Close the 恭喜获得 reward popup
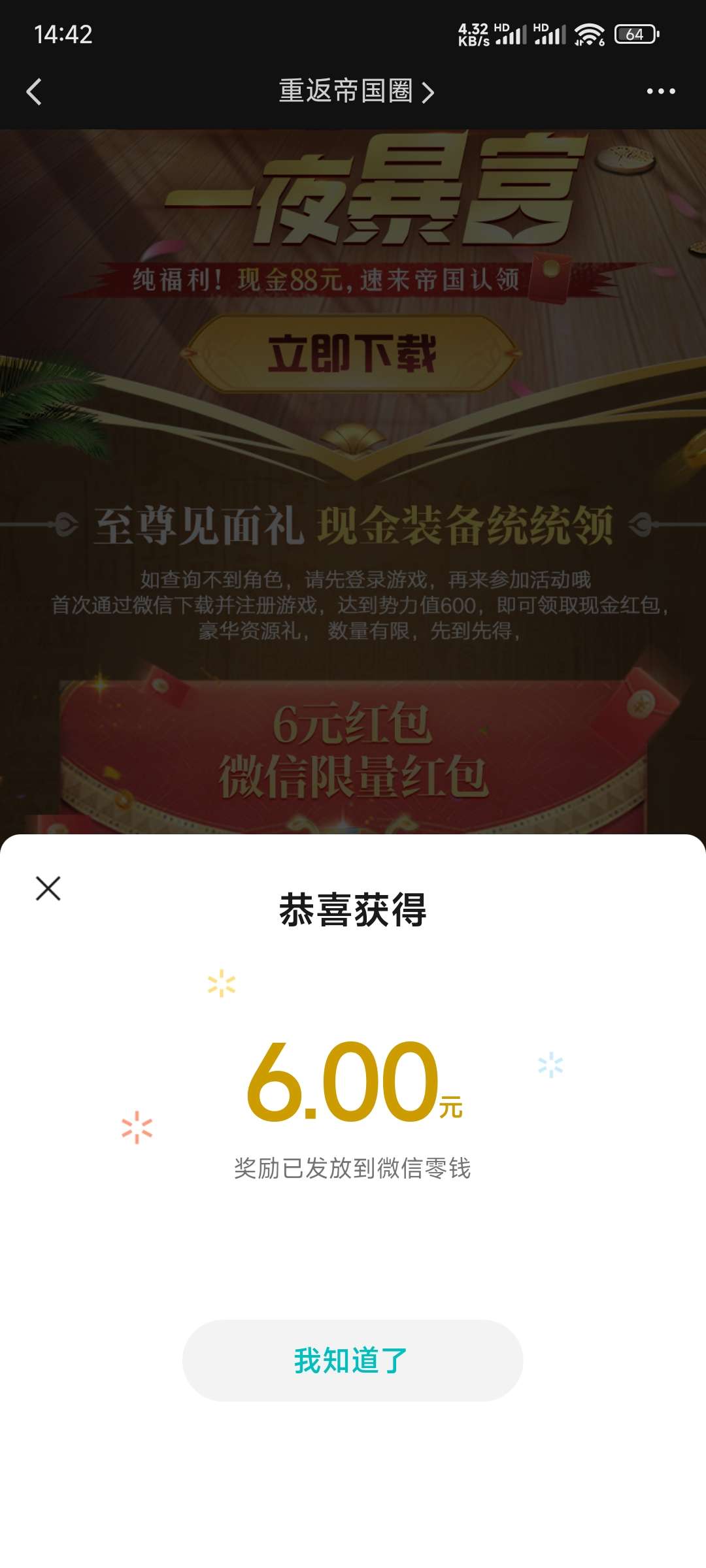The image size is (706, 1568). 48,889
